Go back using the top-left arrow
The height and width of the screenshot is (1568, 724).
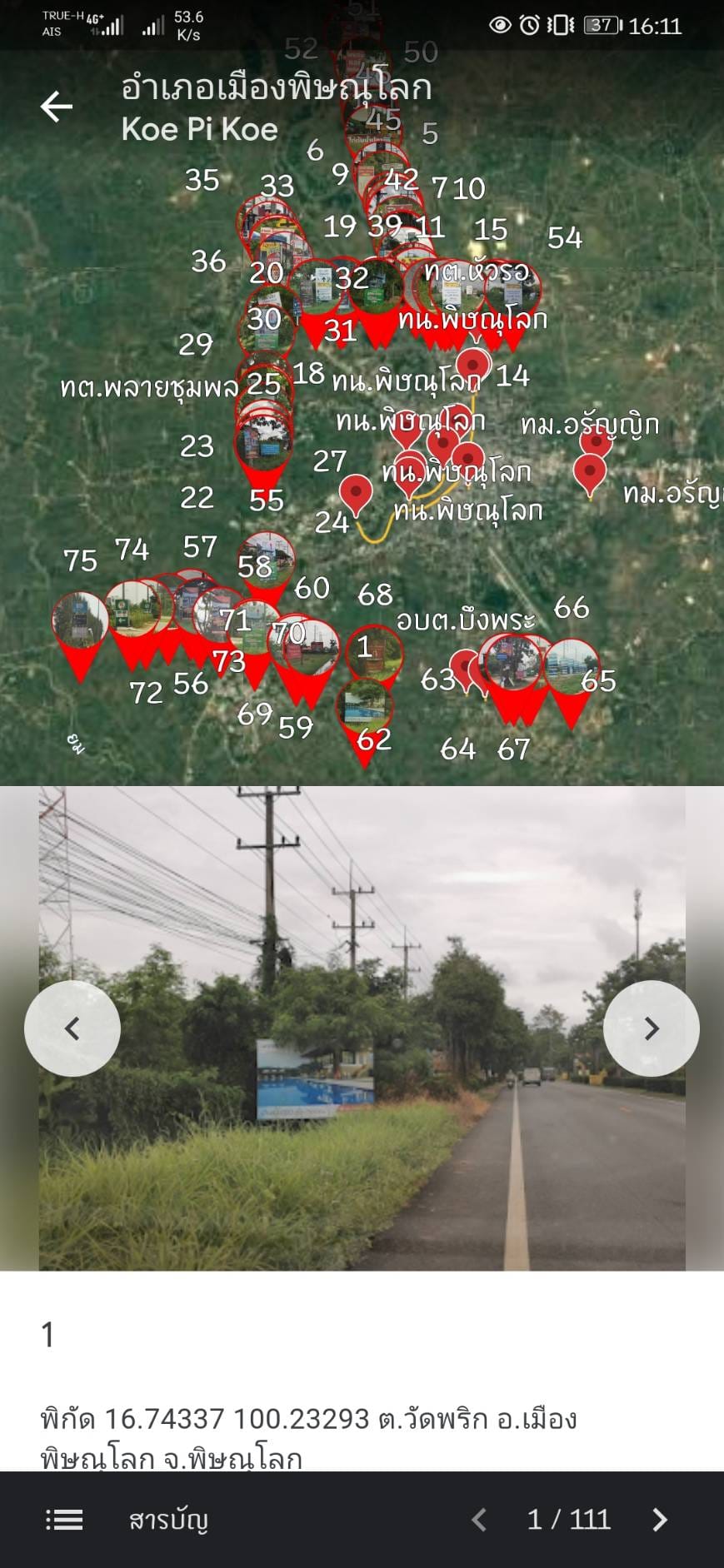coord(57,107)
